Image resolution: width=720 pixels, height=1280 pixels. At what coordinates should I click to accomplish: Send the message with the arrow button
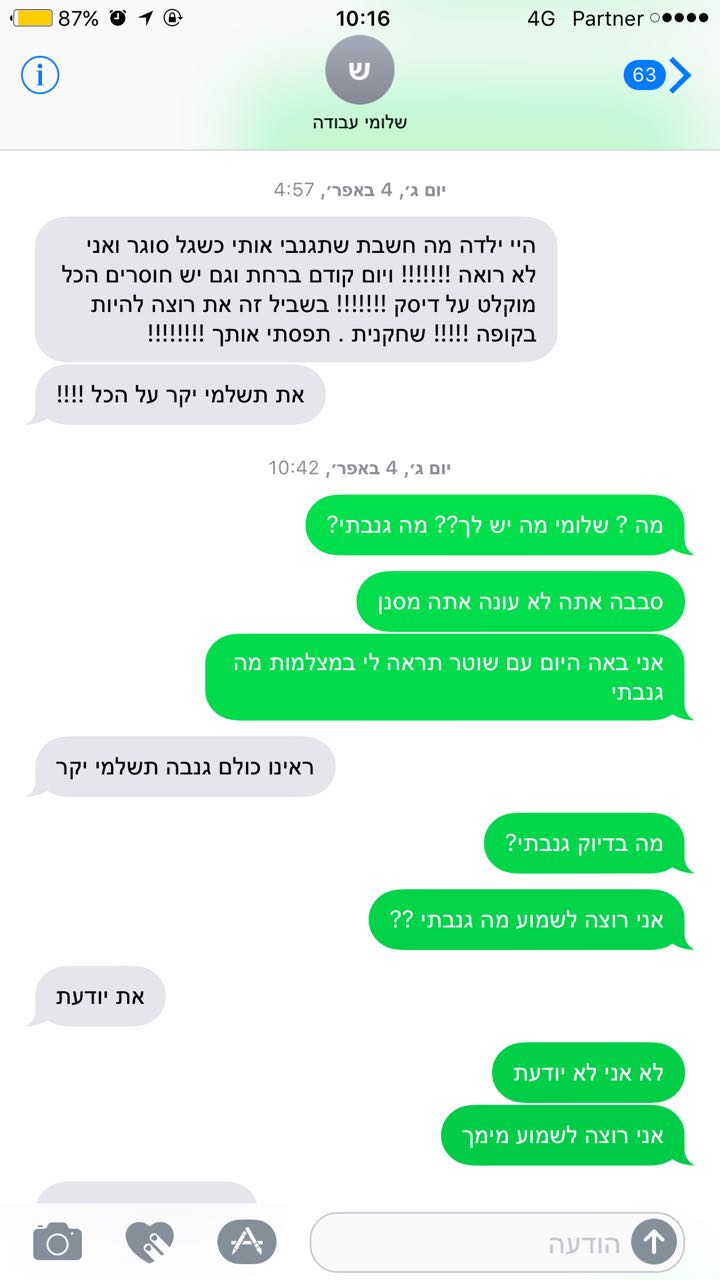pyautogui.click(x=654, y=1243)
